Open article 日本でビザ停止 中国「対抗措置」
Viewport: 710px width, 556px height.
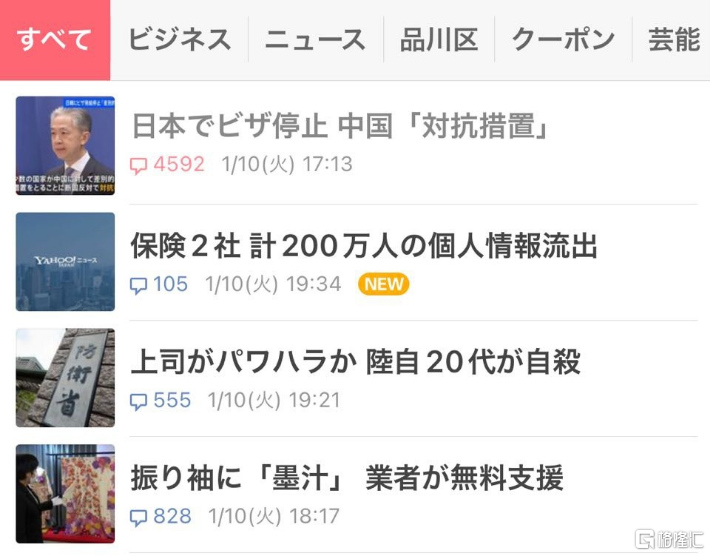(x=343, y=128)
